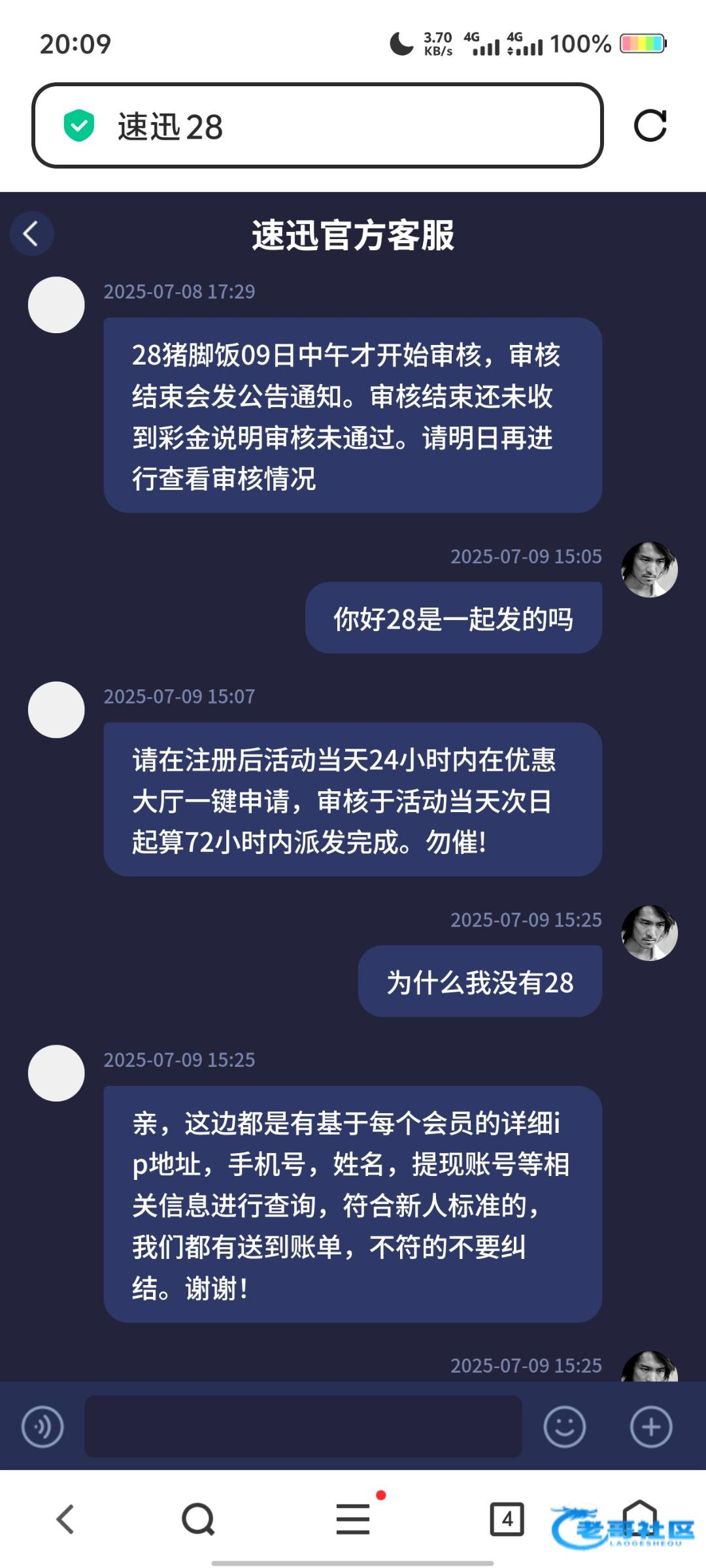
Task: Open the emoji picker
Action: pyautogui.click(x=564, y=1427)
